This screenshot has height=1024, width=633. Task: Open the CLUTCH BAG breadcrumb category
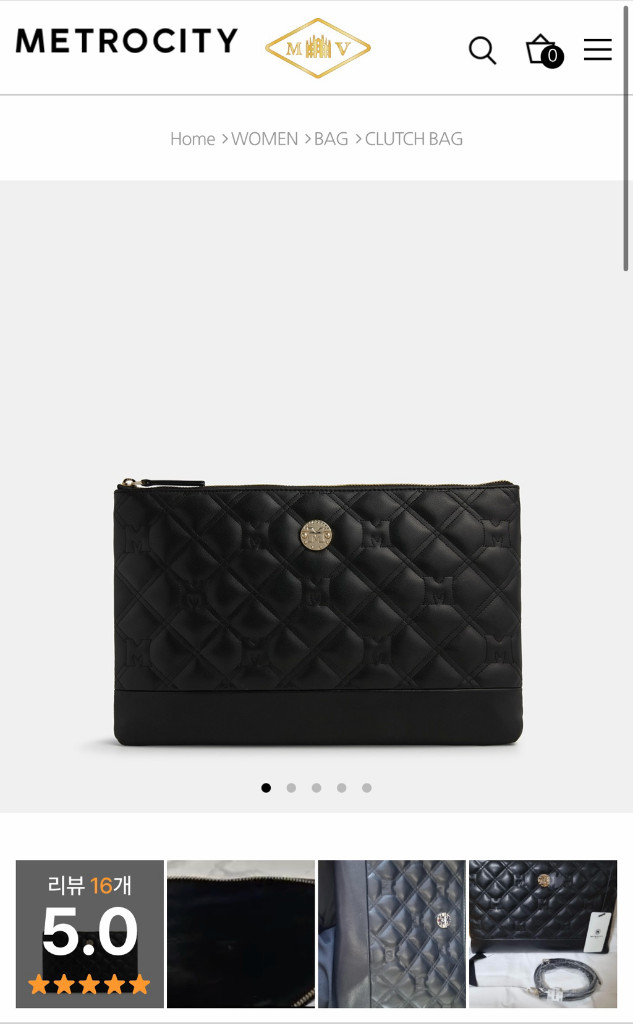pos(413,139)
